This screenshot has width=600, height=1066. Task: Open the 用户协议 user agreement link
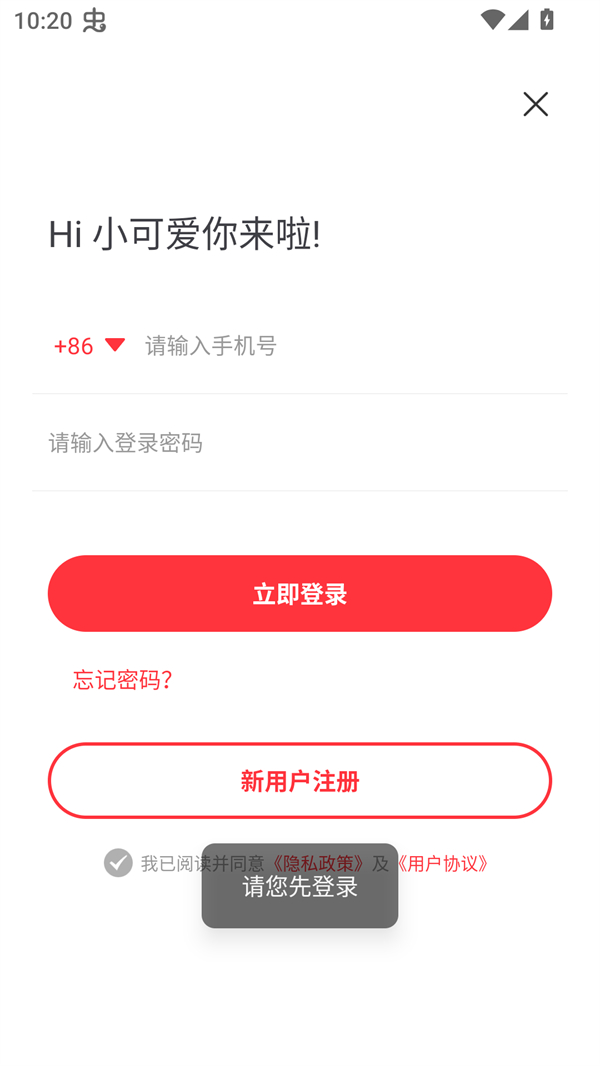(x=443, y=863)
